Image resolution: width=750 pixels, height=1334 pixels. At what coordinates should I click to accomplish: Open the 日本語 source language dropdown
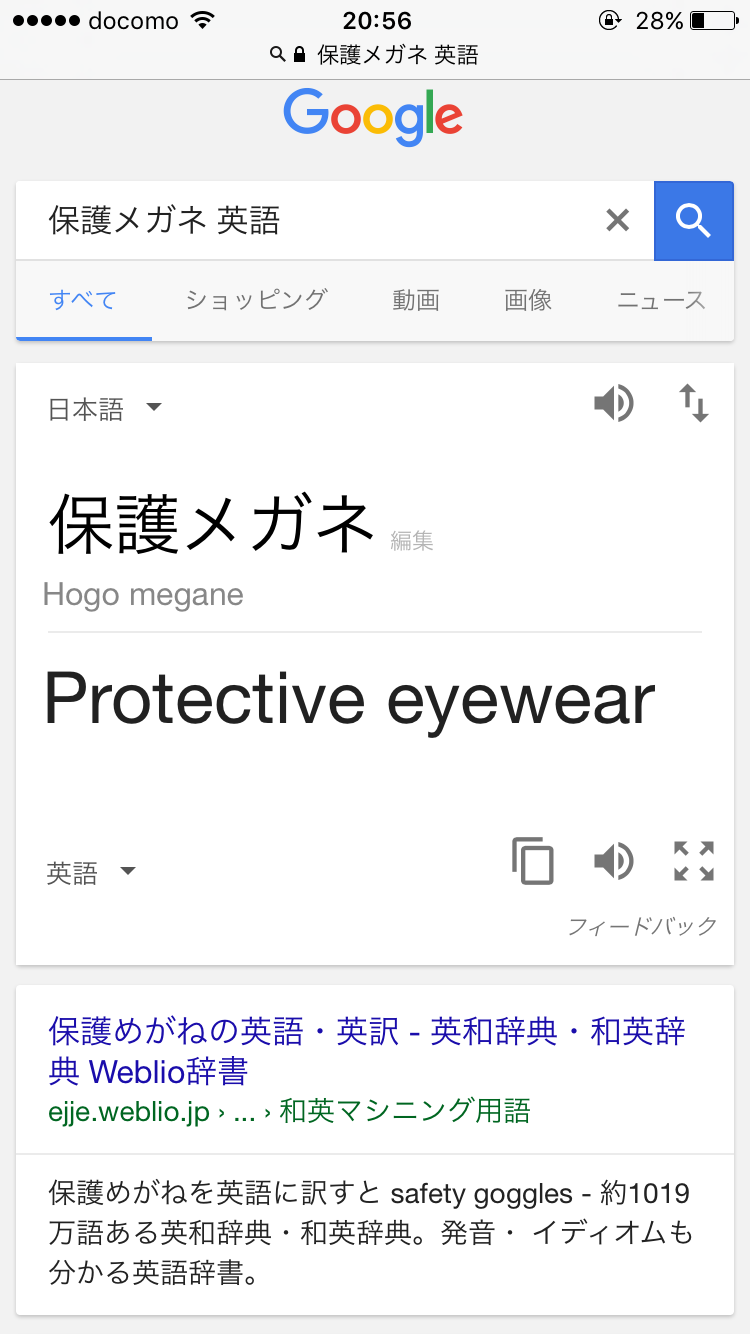point(105,409)
